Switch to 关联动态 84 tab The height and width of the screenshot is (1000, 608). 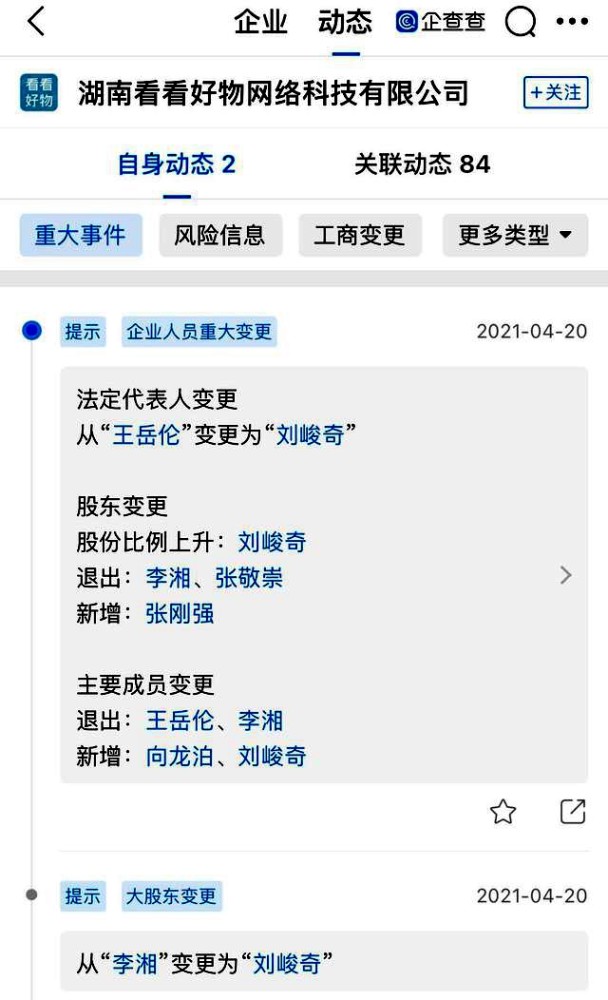[422, 165]
